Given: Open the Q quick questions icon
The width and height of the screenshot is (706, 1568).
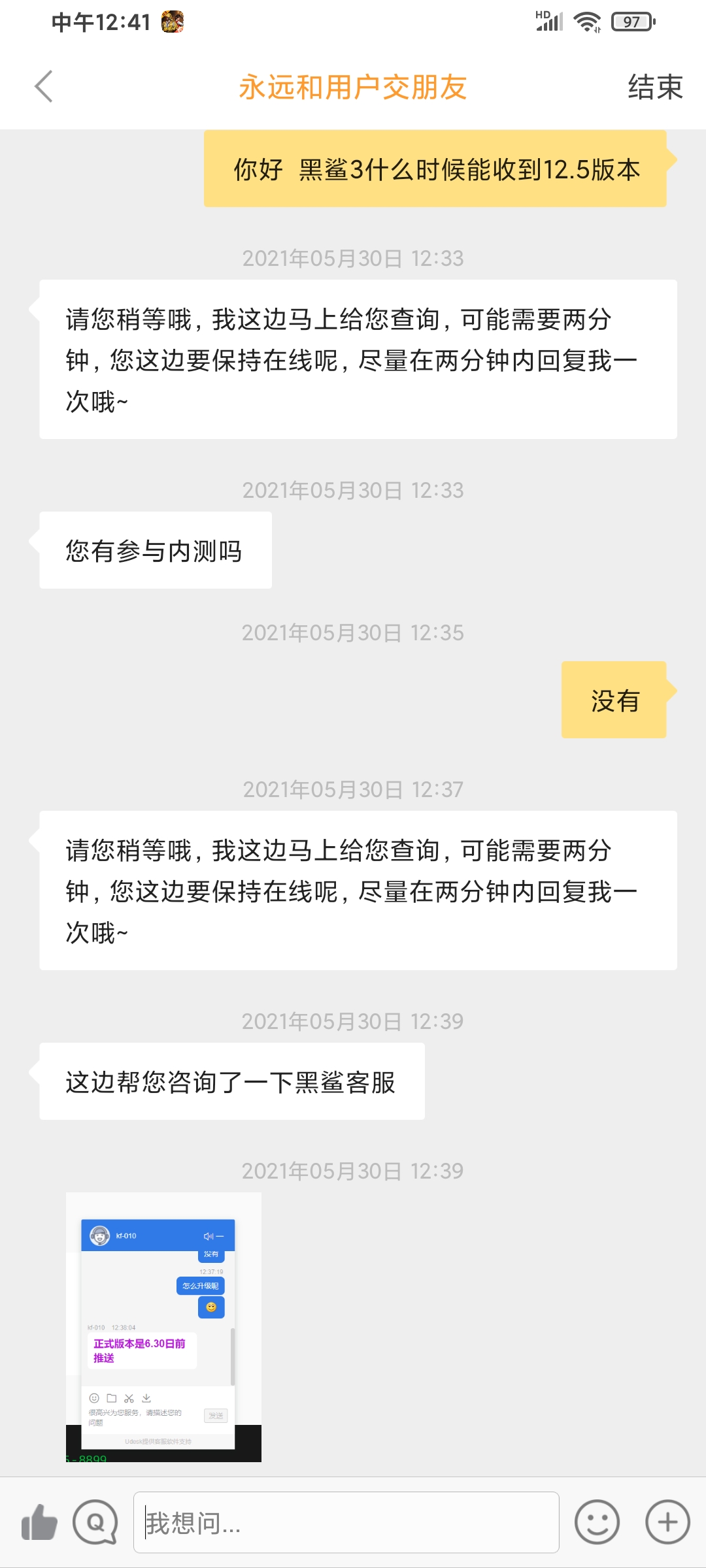Looking at the screenshot, I should 95,1522.
